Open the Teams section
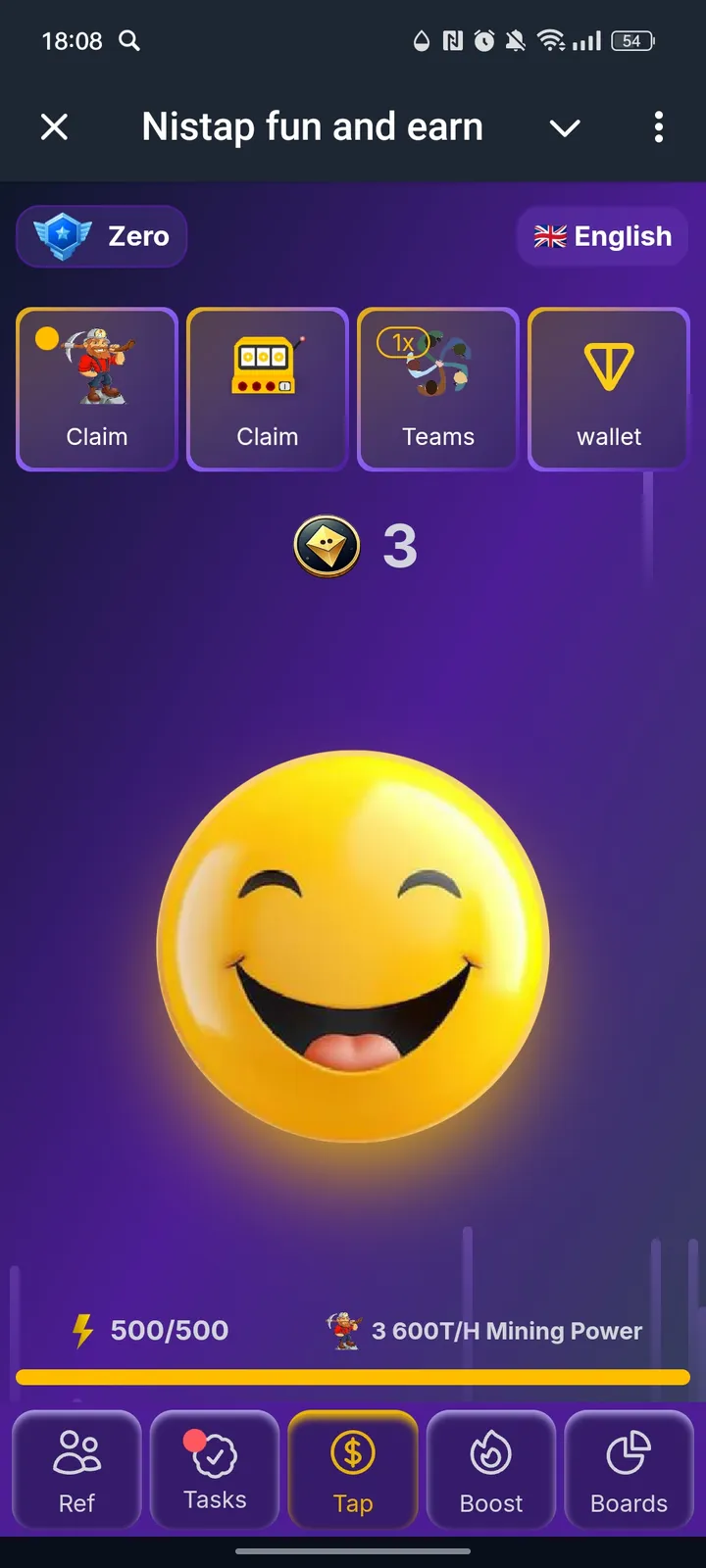The image size is (706, 1568). click(x=437, y=389)
